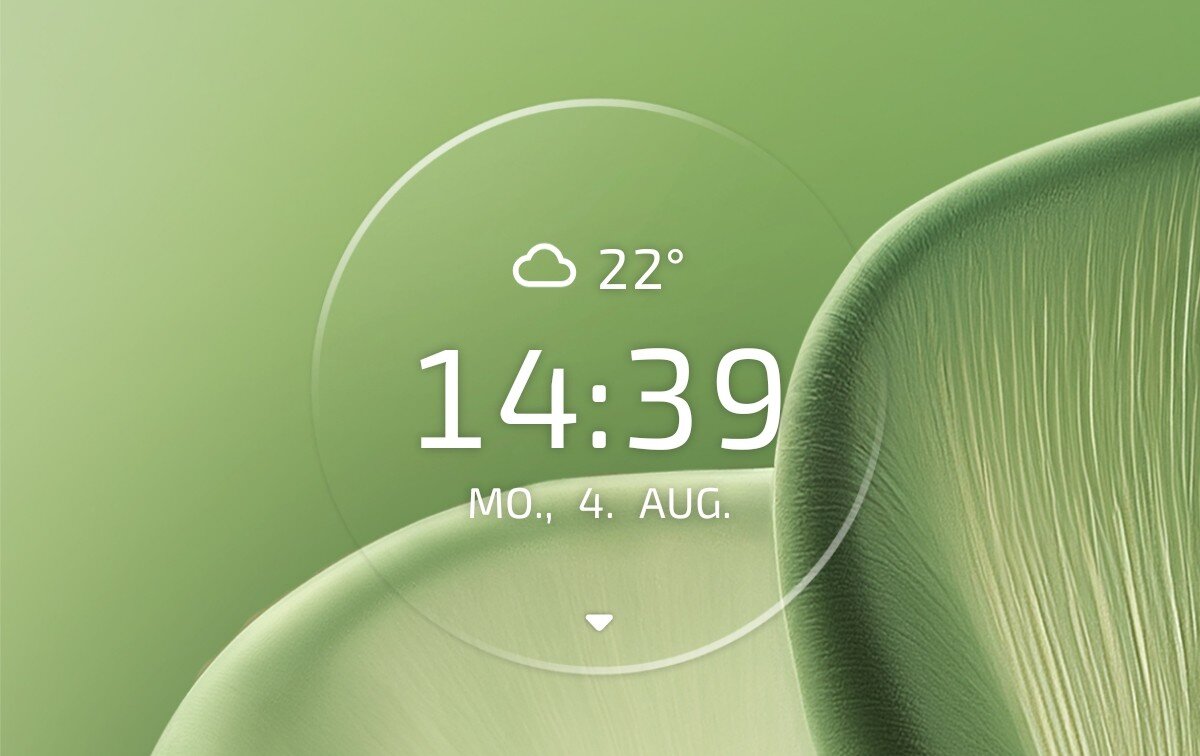Expand the down arrow below the date
This screenshot has width=1200, height=756.
point(599,623)
